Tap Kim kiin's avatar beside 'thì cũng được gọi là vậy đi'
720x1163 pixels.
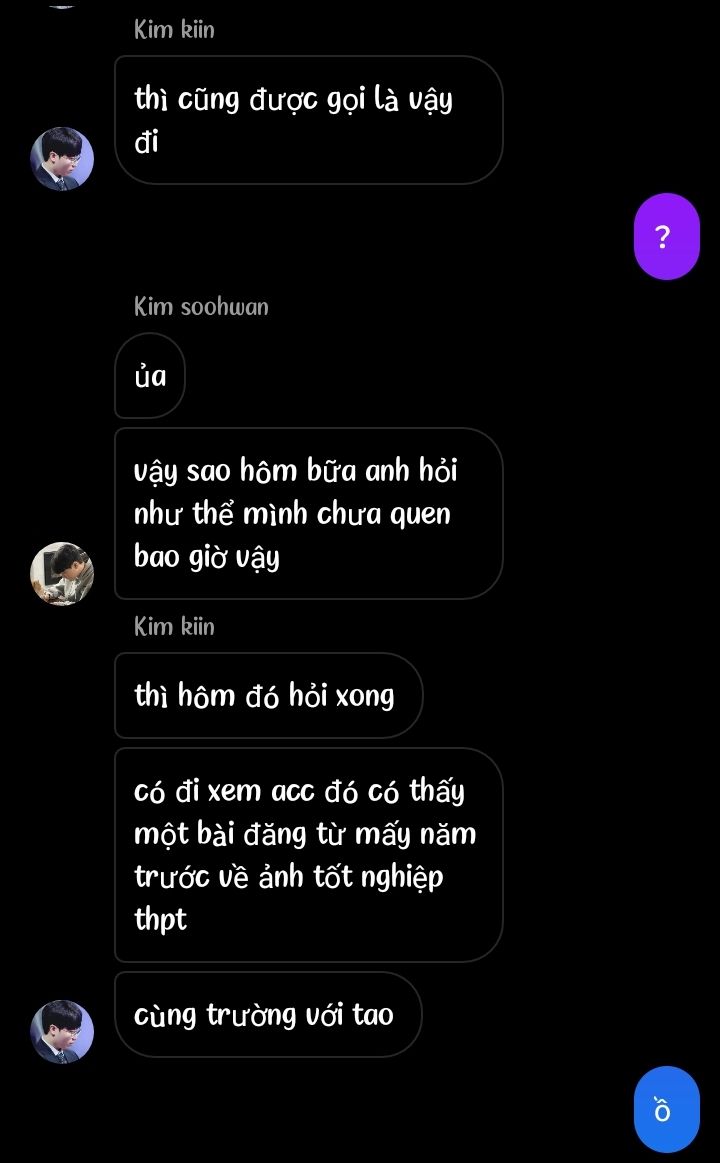pos(62,159)
